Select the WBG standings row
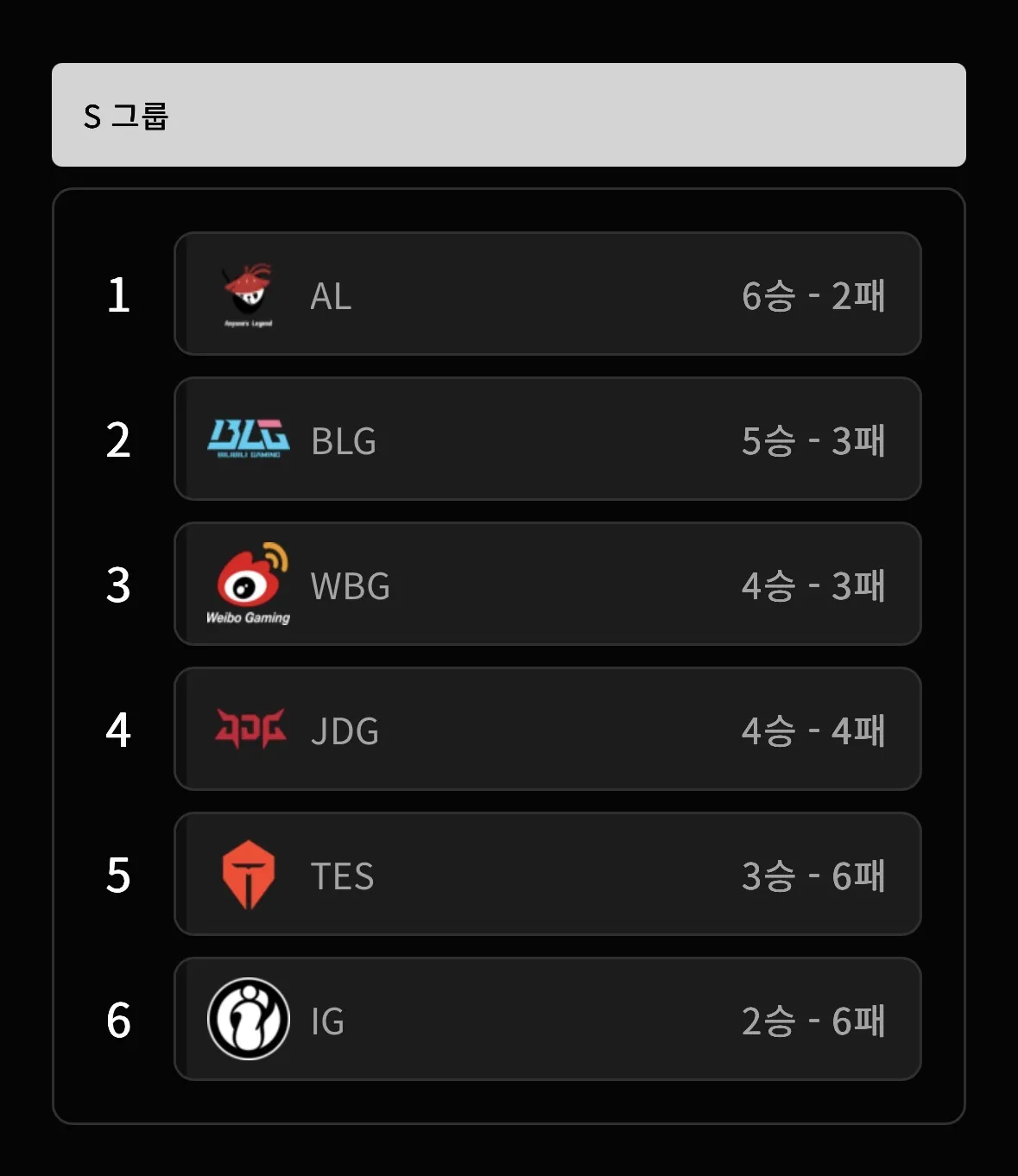The height and width of the screenshot is (1176, 1018). (x=547, y=585)
